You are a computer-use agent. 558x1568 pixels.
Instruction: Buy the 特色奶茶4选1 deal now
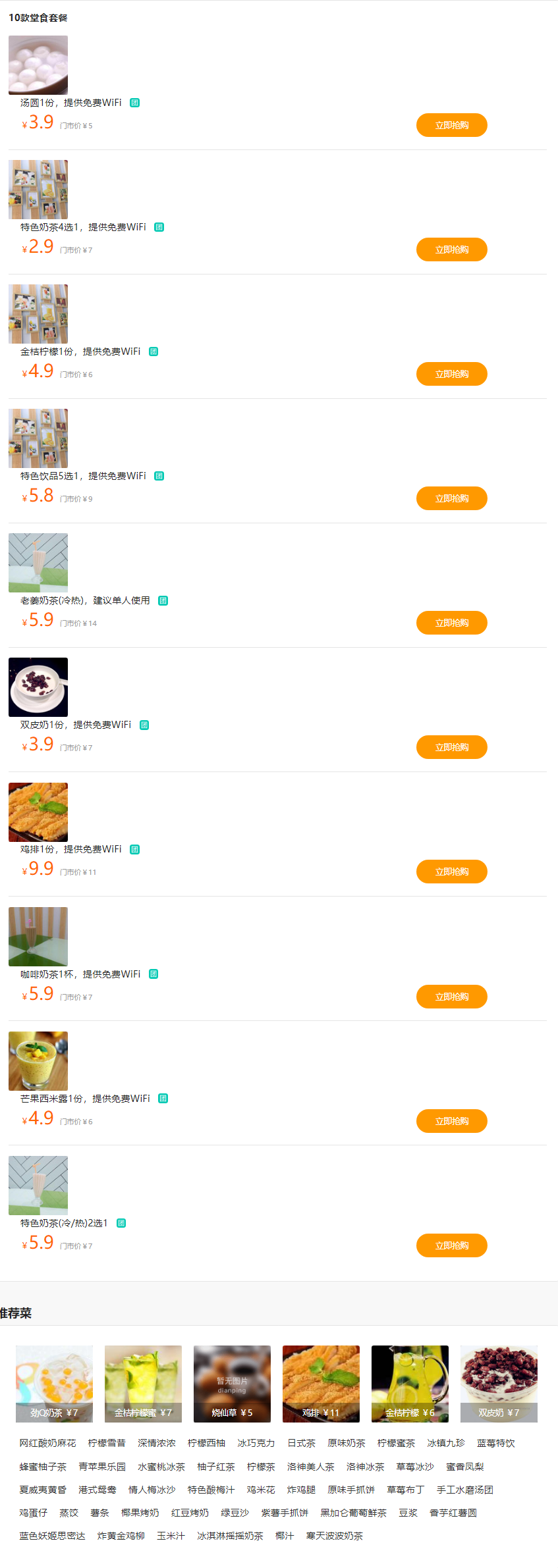tap(451, 249)
